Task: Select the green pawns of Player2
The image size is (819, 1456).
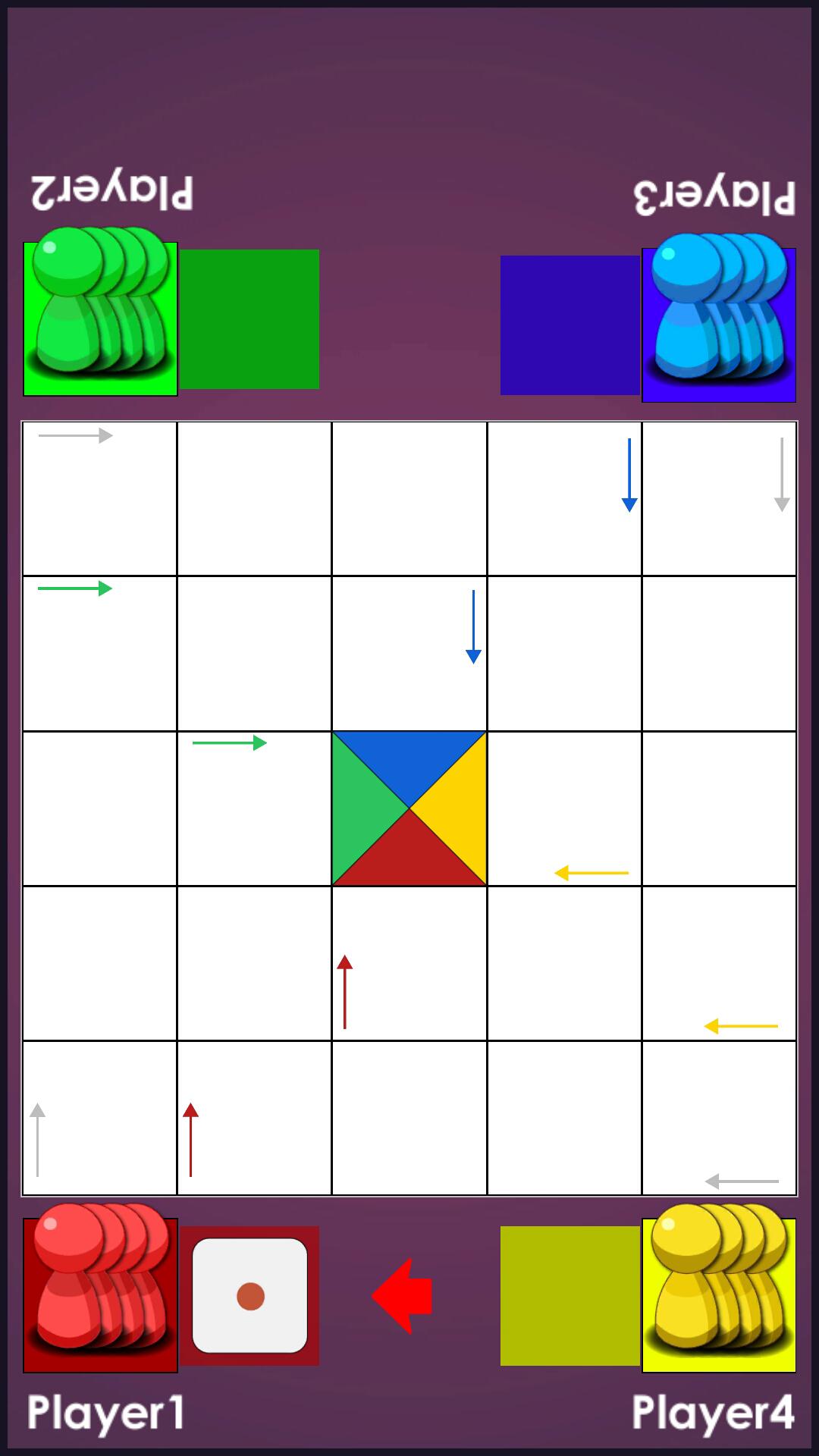Action: pyautogui.click(x=100, y=318)
